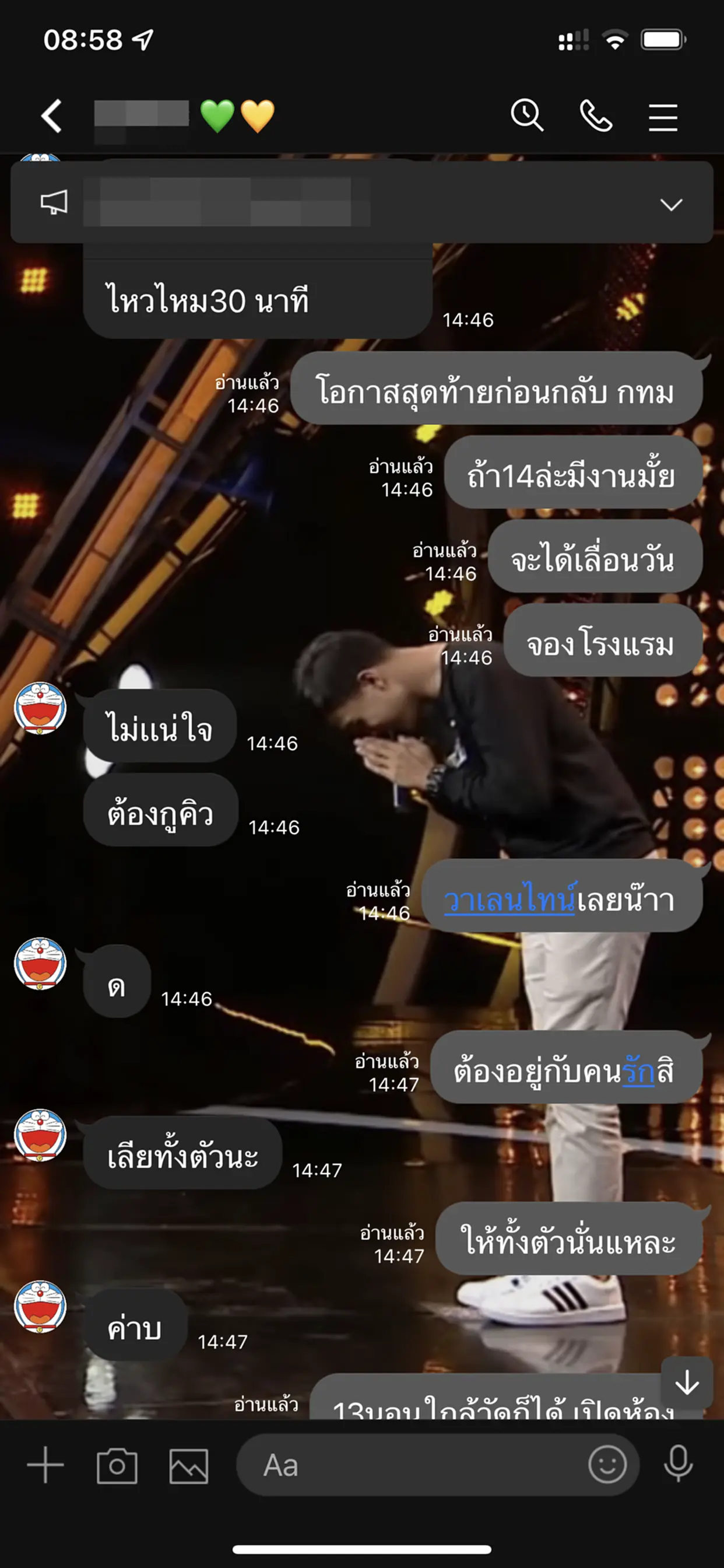Viewport: 724px width, 1568px height.
Task: Pick a photo from the gallery
Action: (x=189, y=1466)
